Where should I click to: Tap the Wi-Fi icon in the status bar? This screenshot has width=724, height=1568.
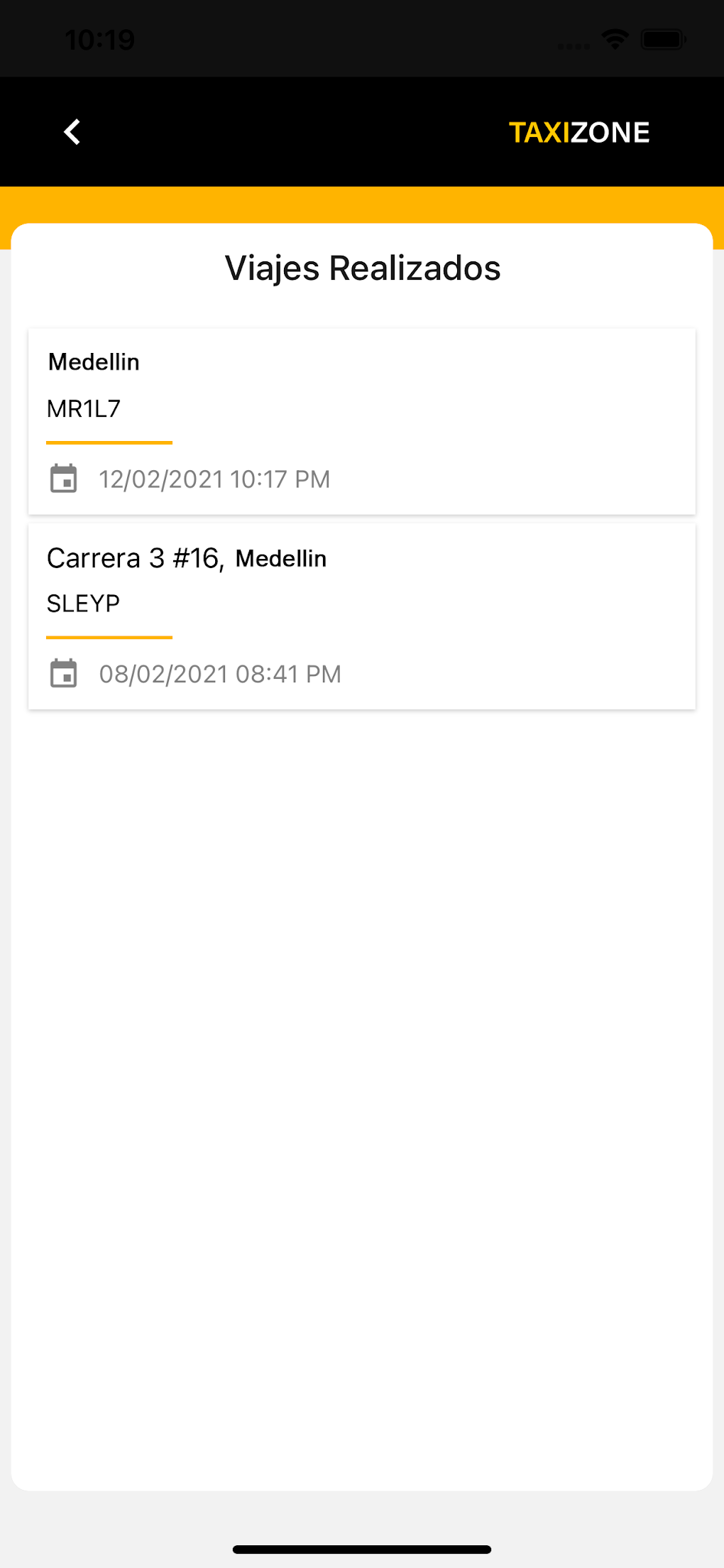[615, 39]
